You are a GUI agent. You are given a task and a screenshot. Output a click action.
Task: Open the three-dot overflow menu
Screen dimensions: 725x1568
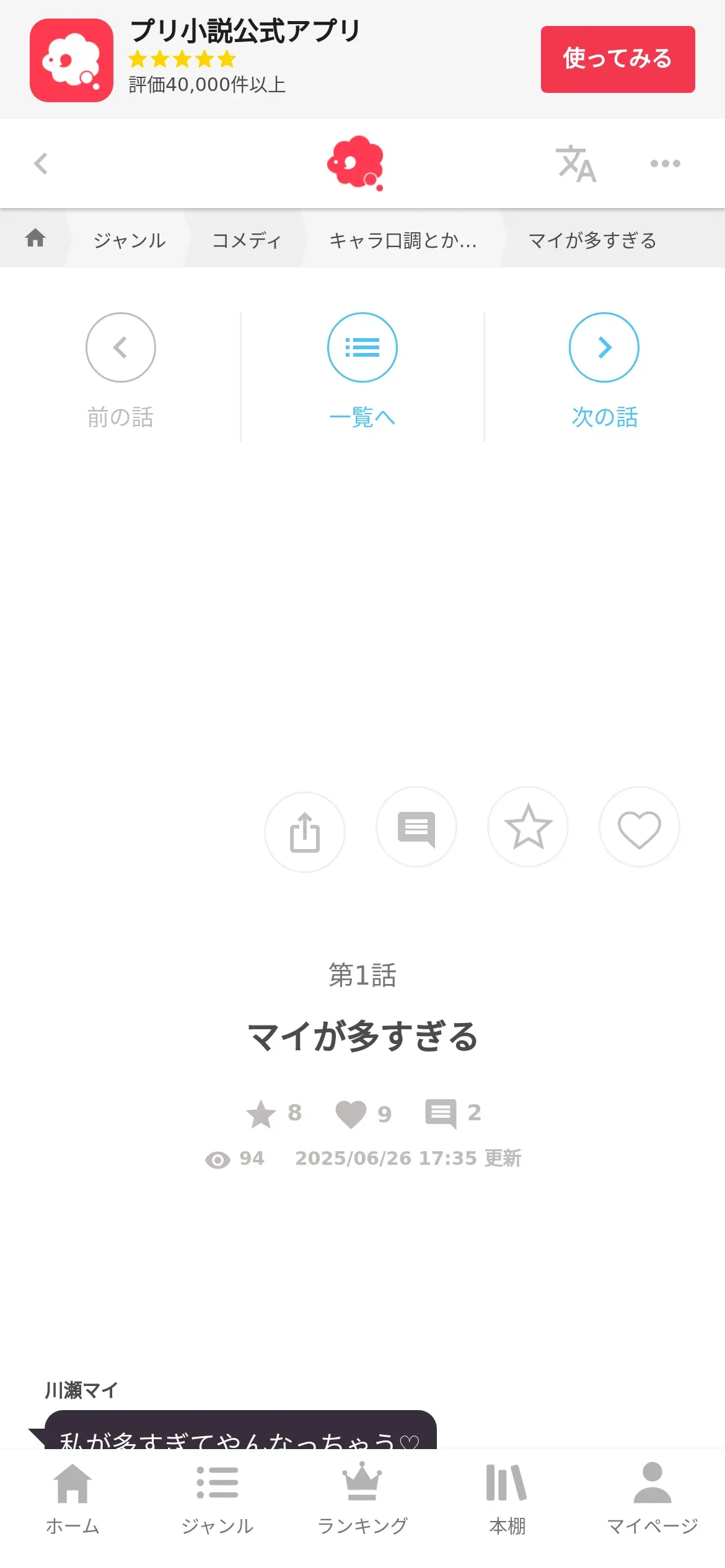665,163
